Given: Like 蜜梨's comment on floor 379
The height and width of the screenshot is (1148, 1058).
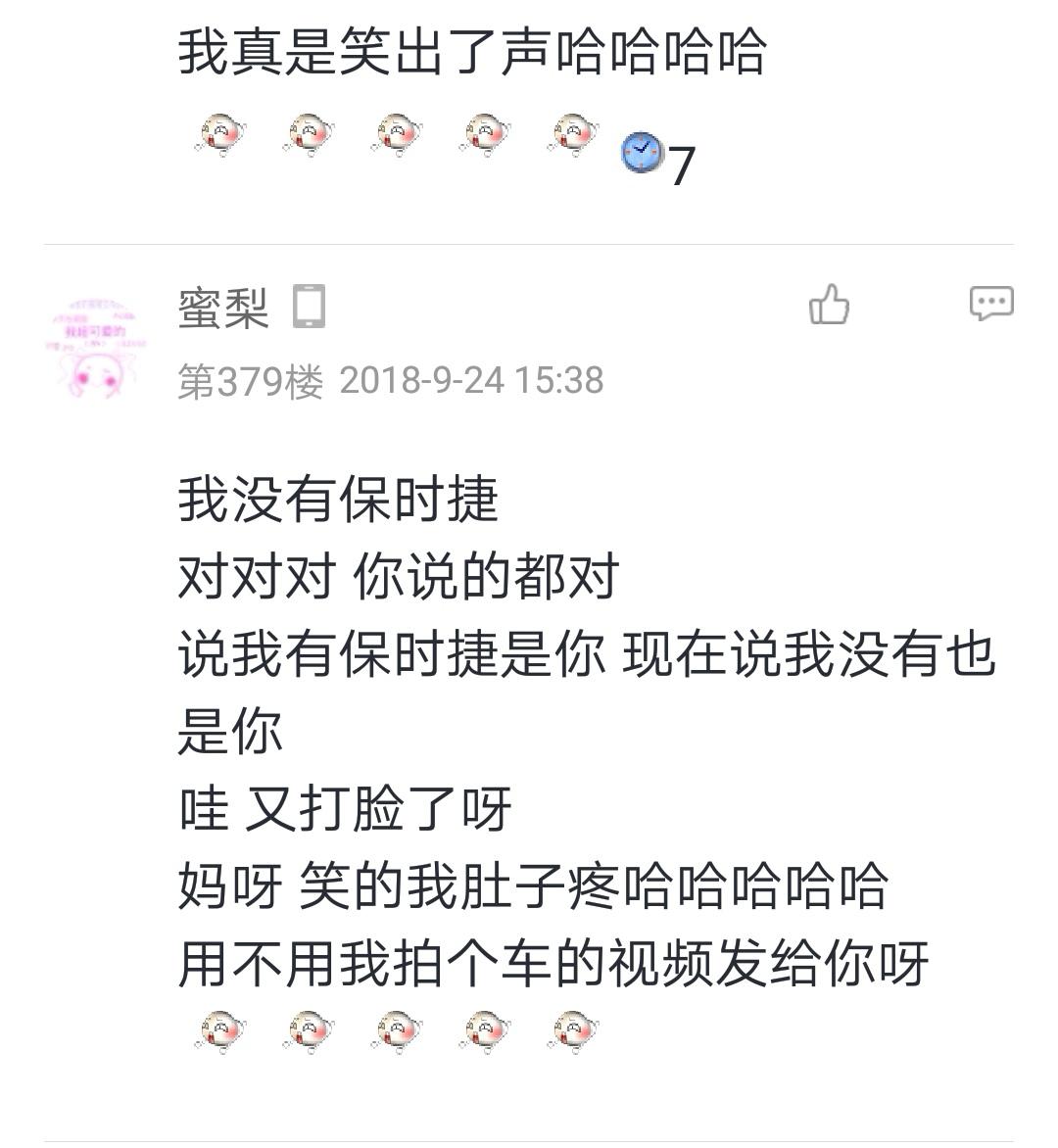Looking at the screenshot, I should point(829,305).
